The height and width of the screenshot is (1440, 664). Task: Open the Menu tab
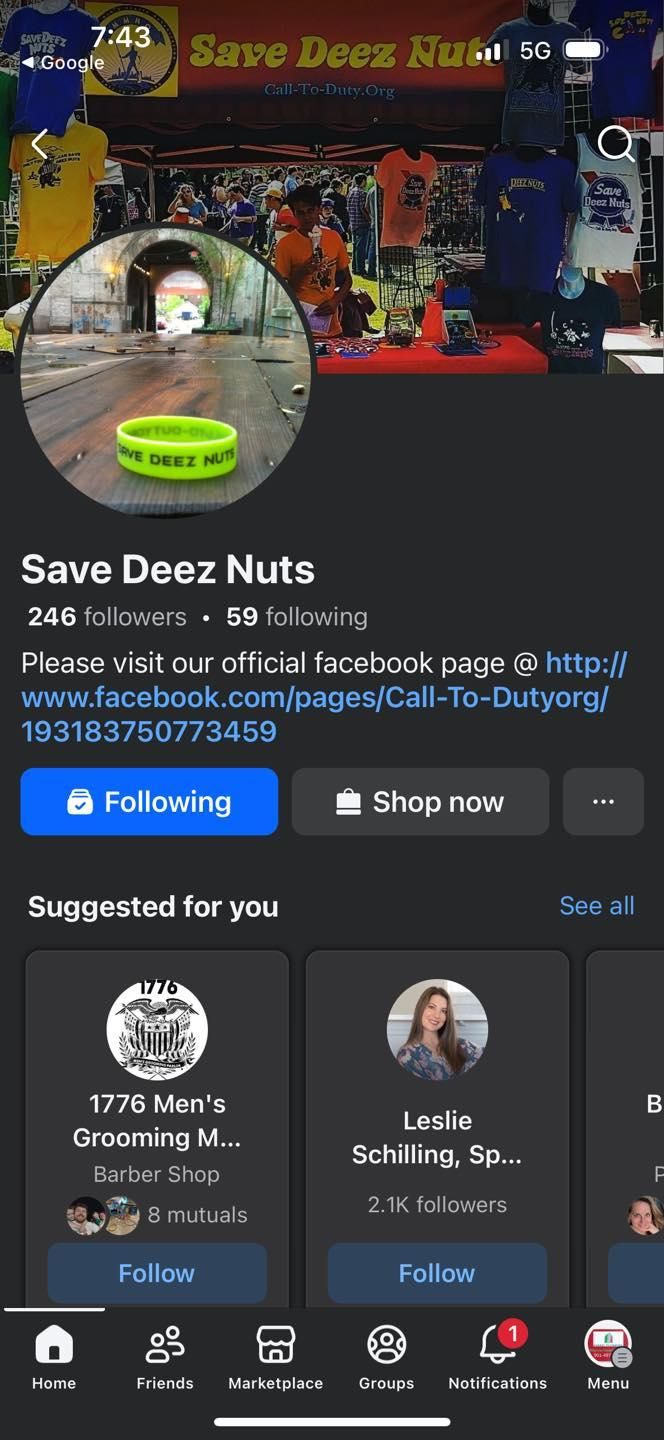tap(608, 1357)
